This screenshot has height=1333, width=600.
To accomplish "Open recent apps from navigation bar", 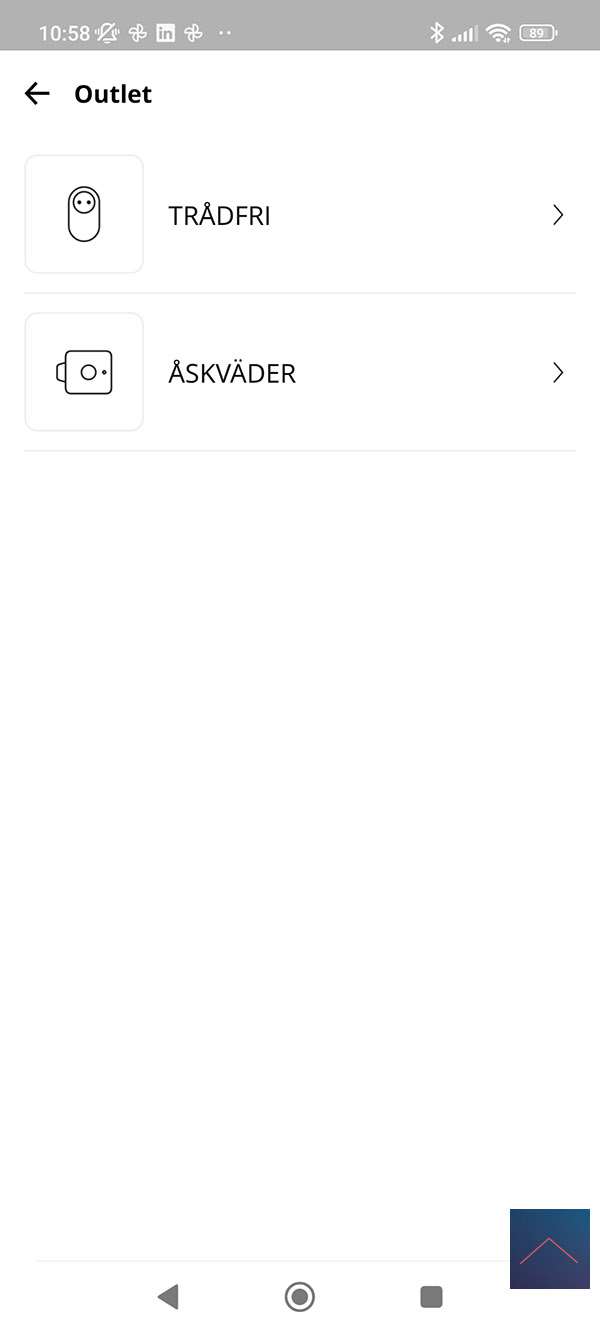I will point(431,1297).
